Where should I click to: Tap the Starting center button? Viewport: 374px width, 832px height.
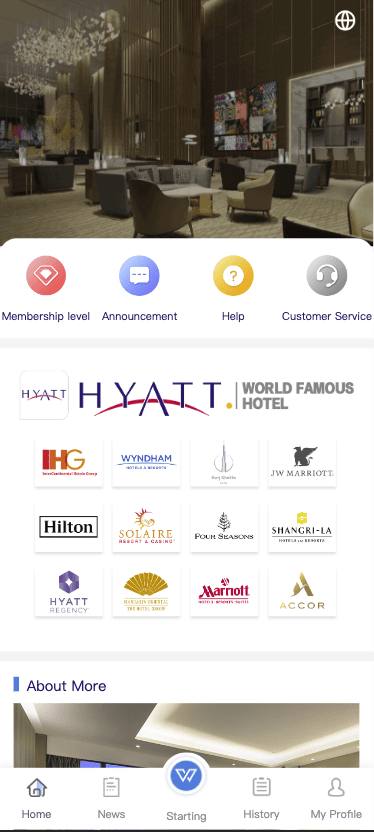(186, 789)
